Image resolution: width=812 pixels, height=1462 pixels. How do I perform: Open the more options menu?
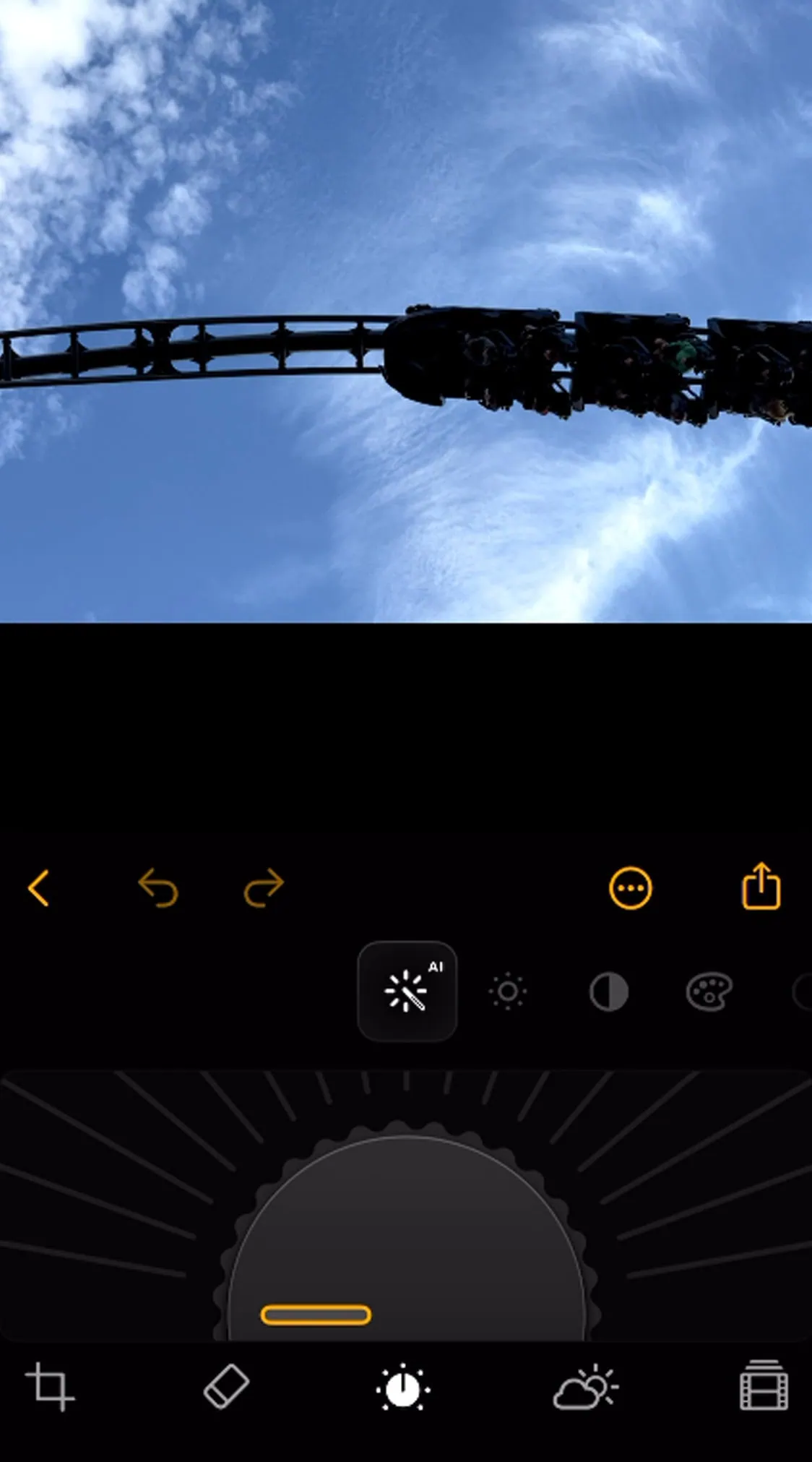(x=630, y=888)
